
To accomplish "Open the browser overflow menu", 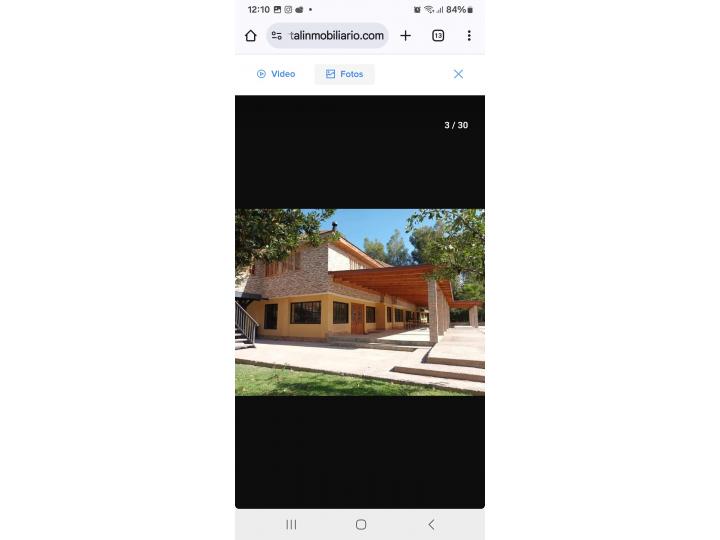I will [x=468, y=36].
